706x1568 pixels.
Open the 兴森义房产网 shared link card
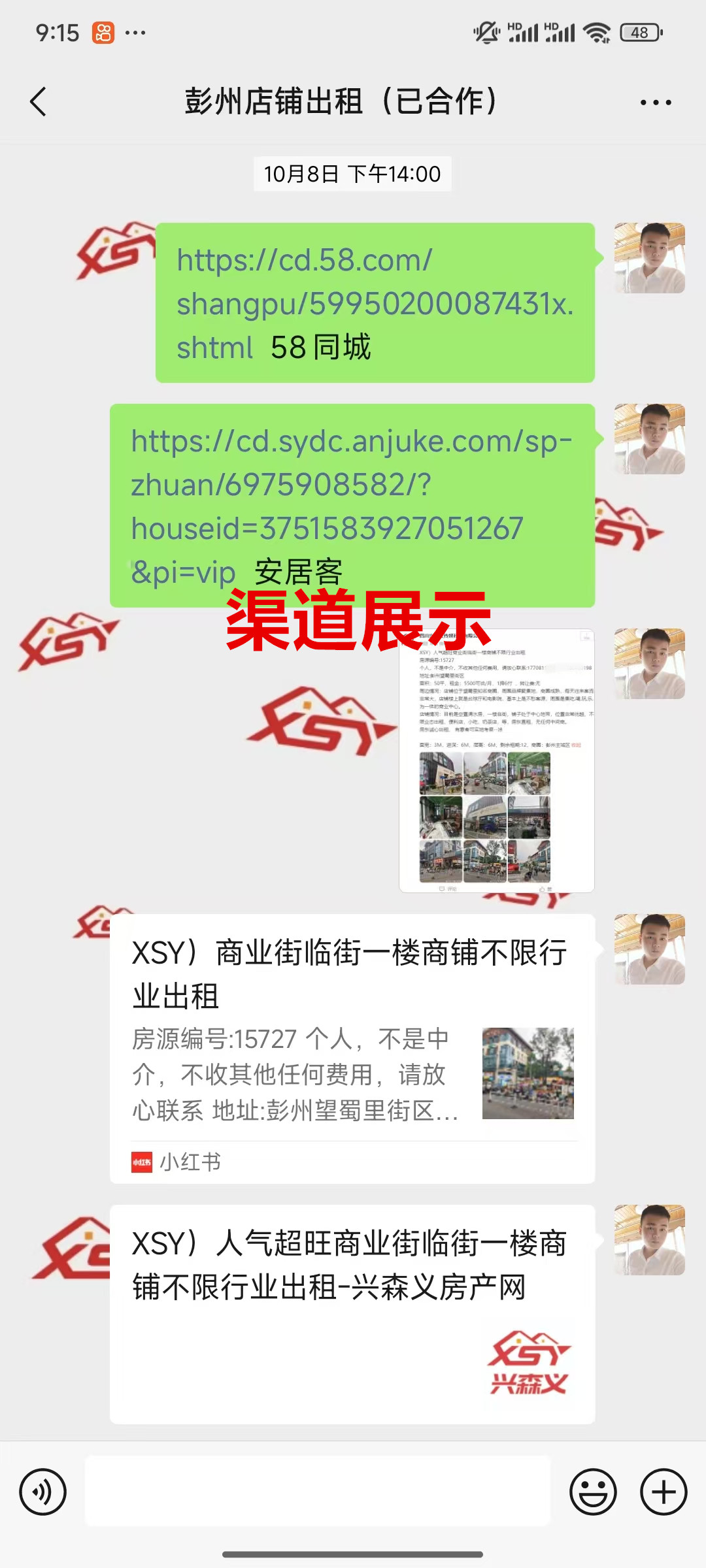(352, 1313)
